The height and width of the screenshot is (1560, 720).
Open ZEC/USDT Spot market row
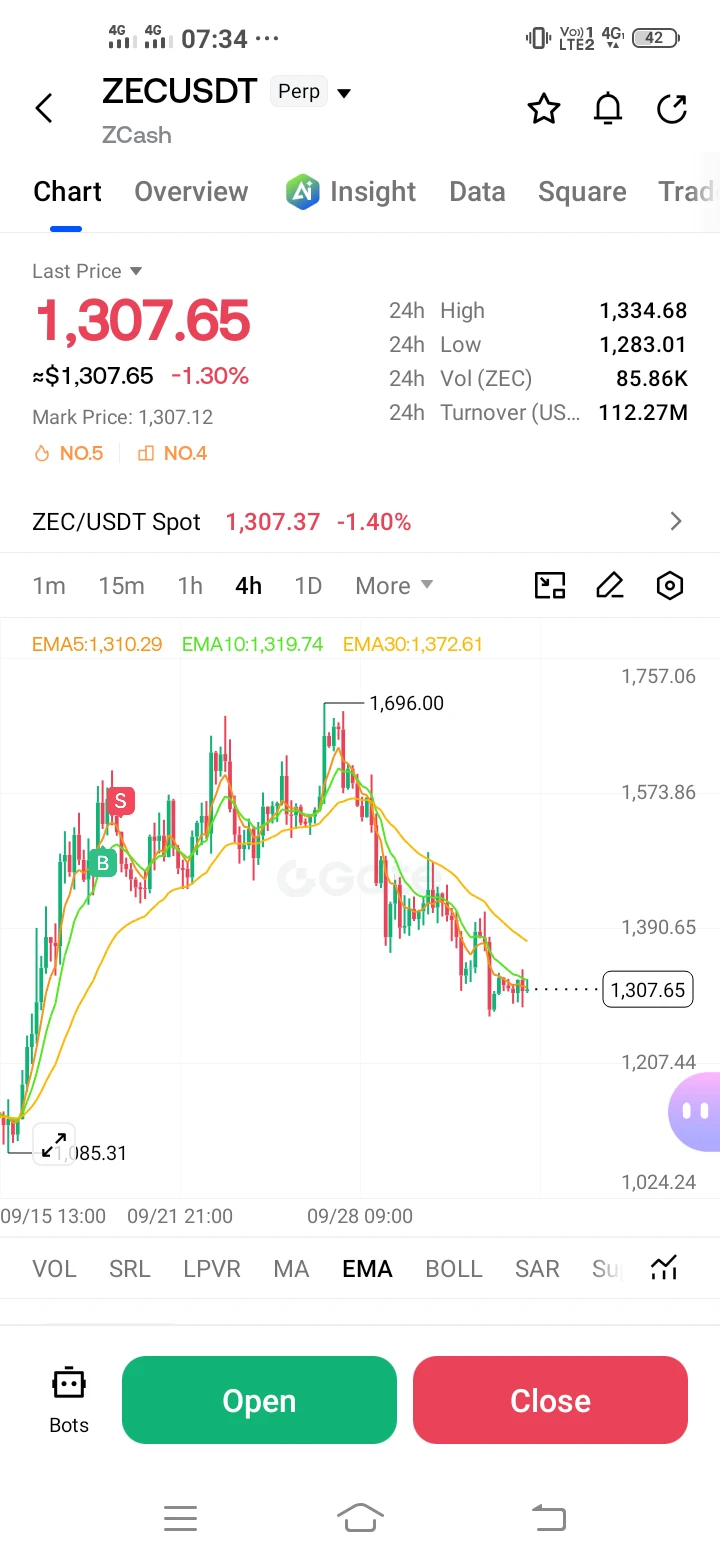[360, 522]
